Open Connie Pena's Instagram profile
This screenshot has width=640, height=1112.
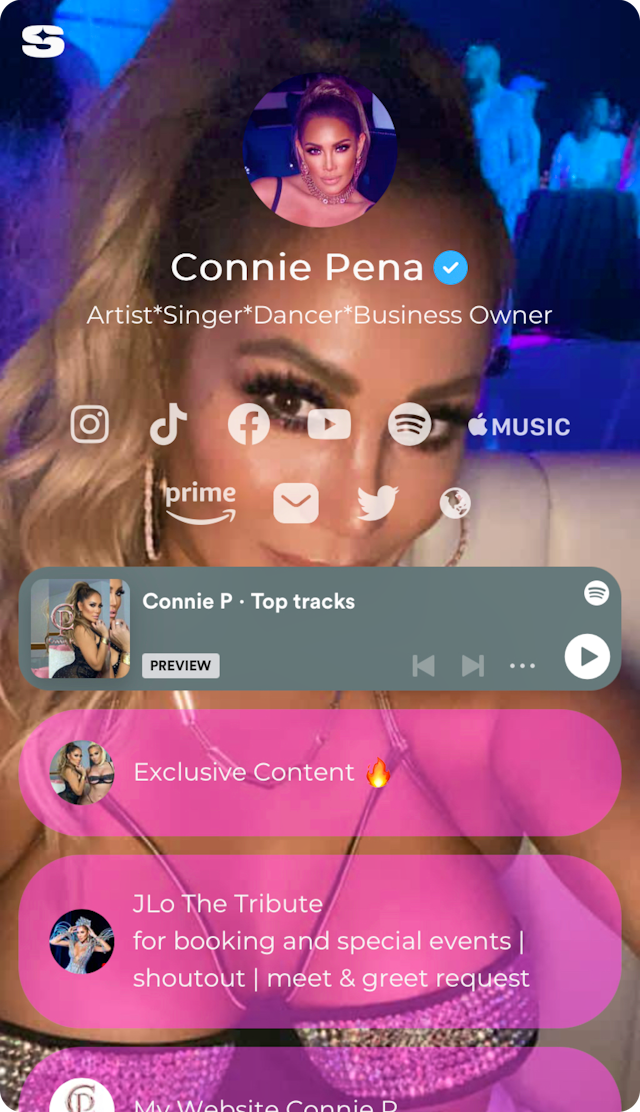(x=89, y=425)
